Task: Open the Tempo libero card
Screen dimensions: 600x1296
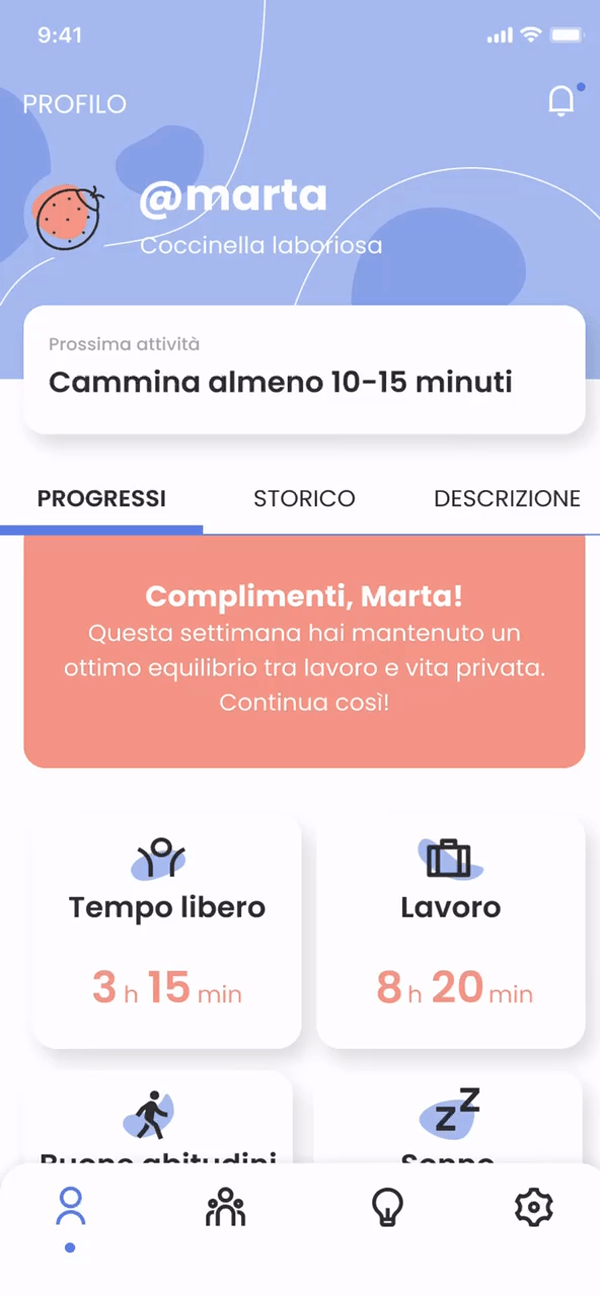Action: tap(167, 930)
